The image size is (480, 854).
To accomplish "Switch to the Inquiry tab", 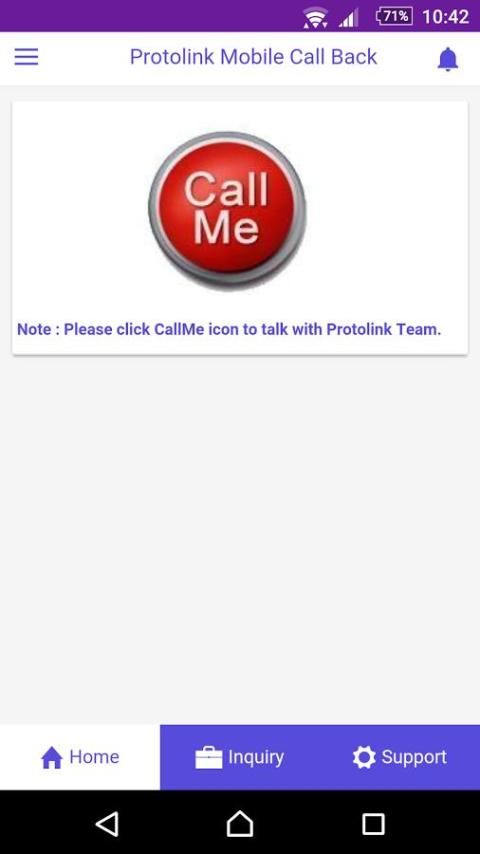I will click(x=240, y=757).
